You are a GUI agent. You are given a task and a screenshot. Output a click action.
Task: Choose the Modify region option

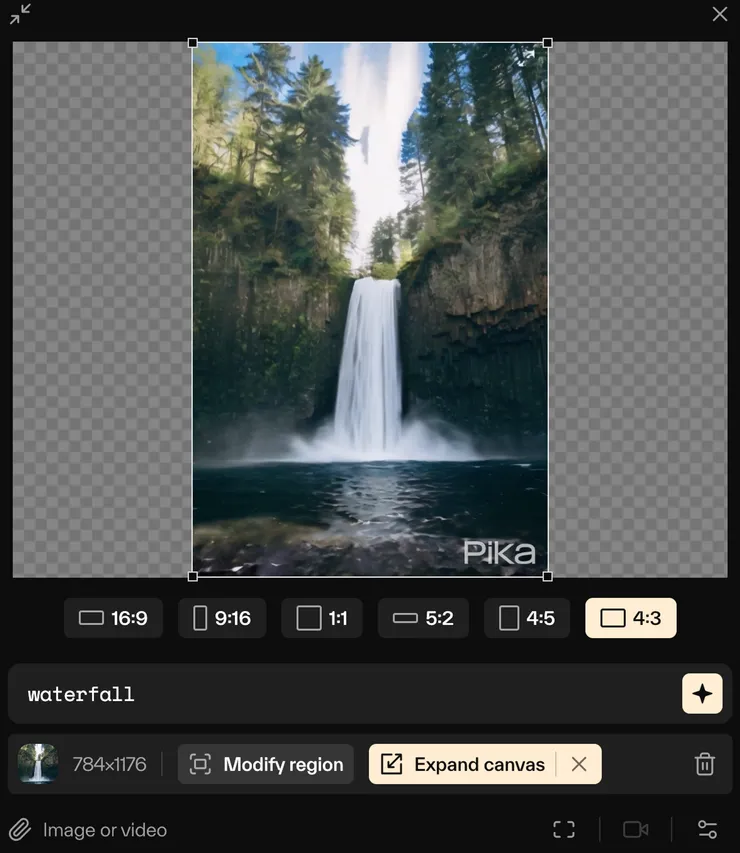[x=266, y=764]
